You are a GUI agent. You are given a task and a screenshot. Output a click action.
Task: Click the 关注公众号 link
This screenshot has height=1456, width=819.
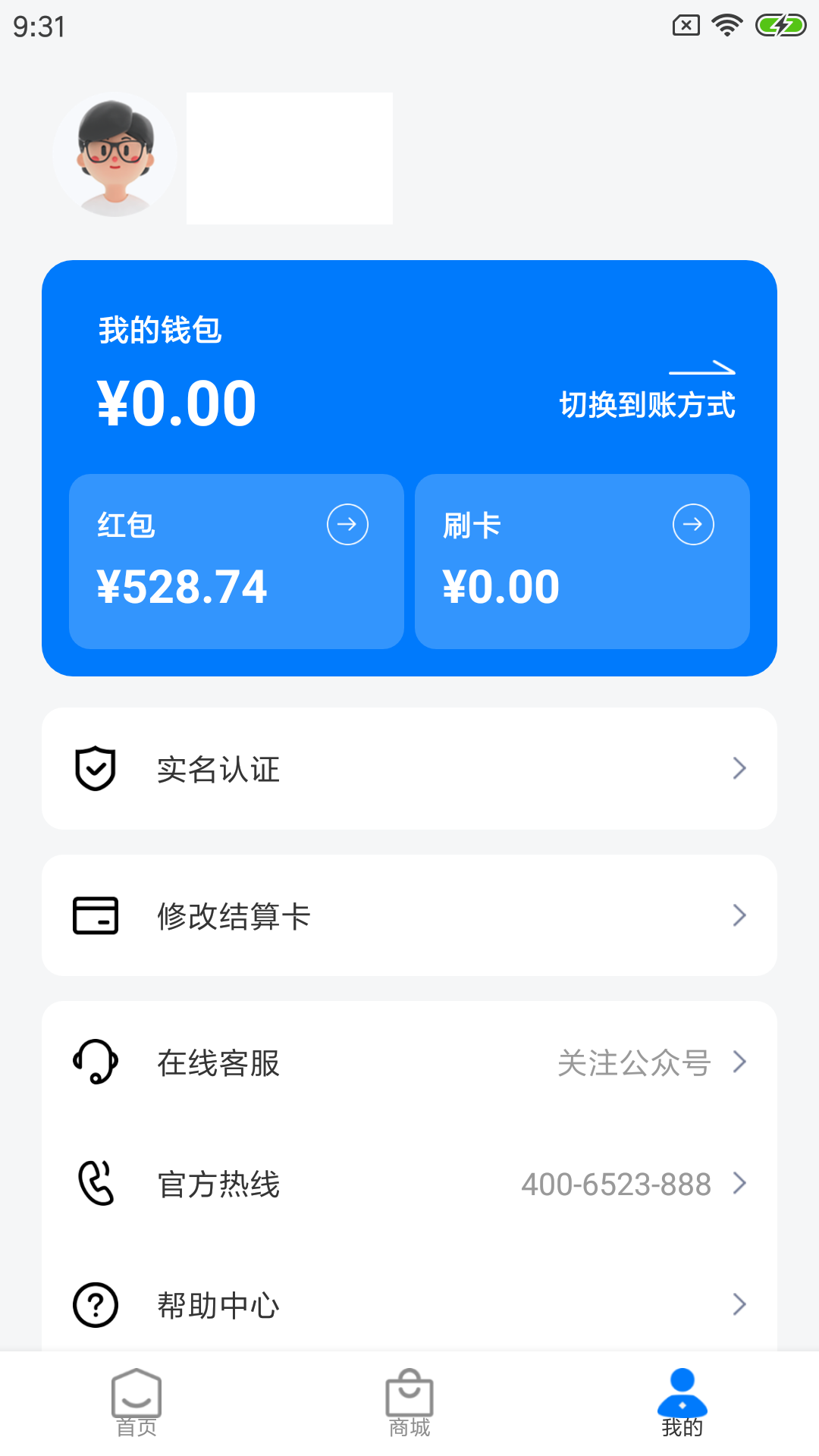point(634,1064)
